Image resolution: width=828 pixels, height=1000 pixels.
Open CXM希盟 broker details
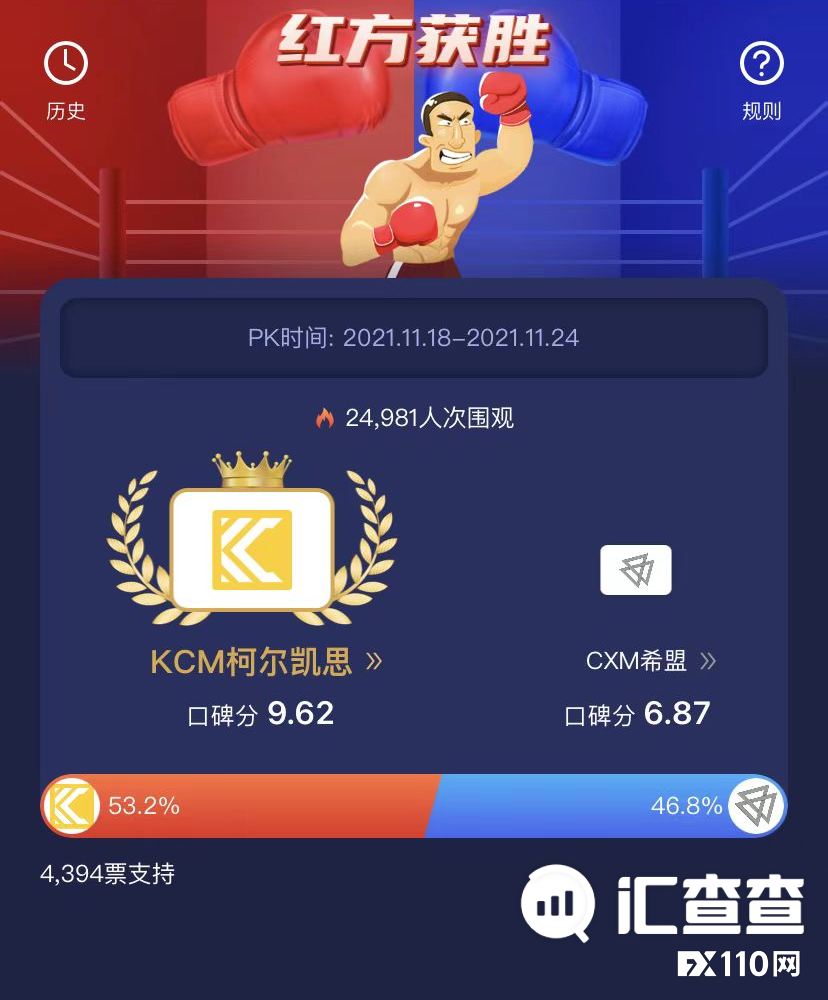651,661
